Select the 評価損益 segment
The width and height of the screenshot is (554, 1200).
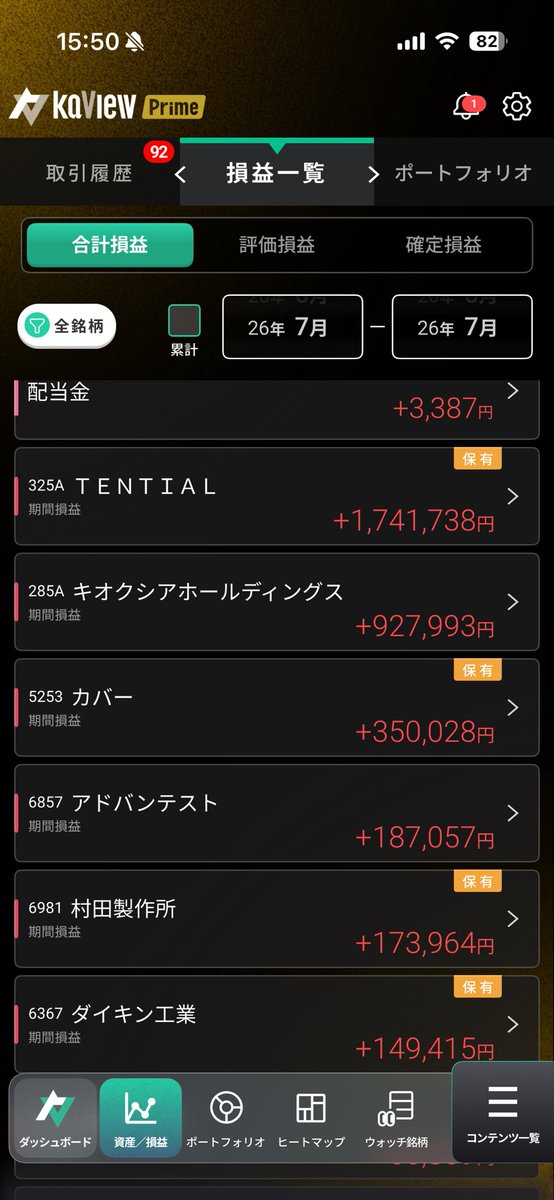coord(277,245)
